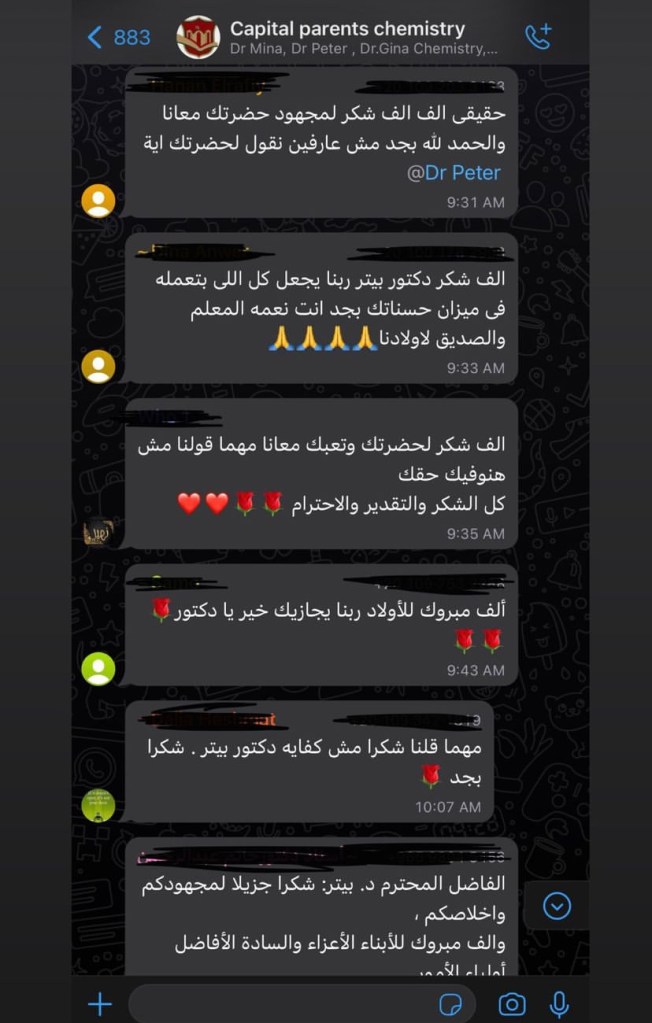Tap the @Dr Peter mention
The height and width of the screenshot is (1023, 652).
click(x=453, y=172)
